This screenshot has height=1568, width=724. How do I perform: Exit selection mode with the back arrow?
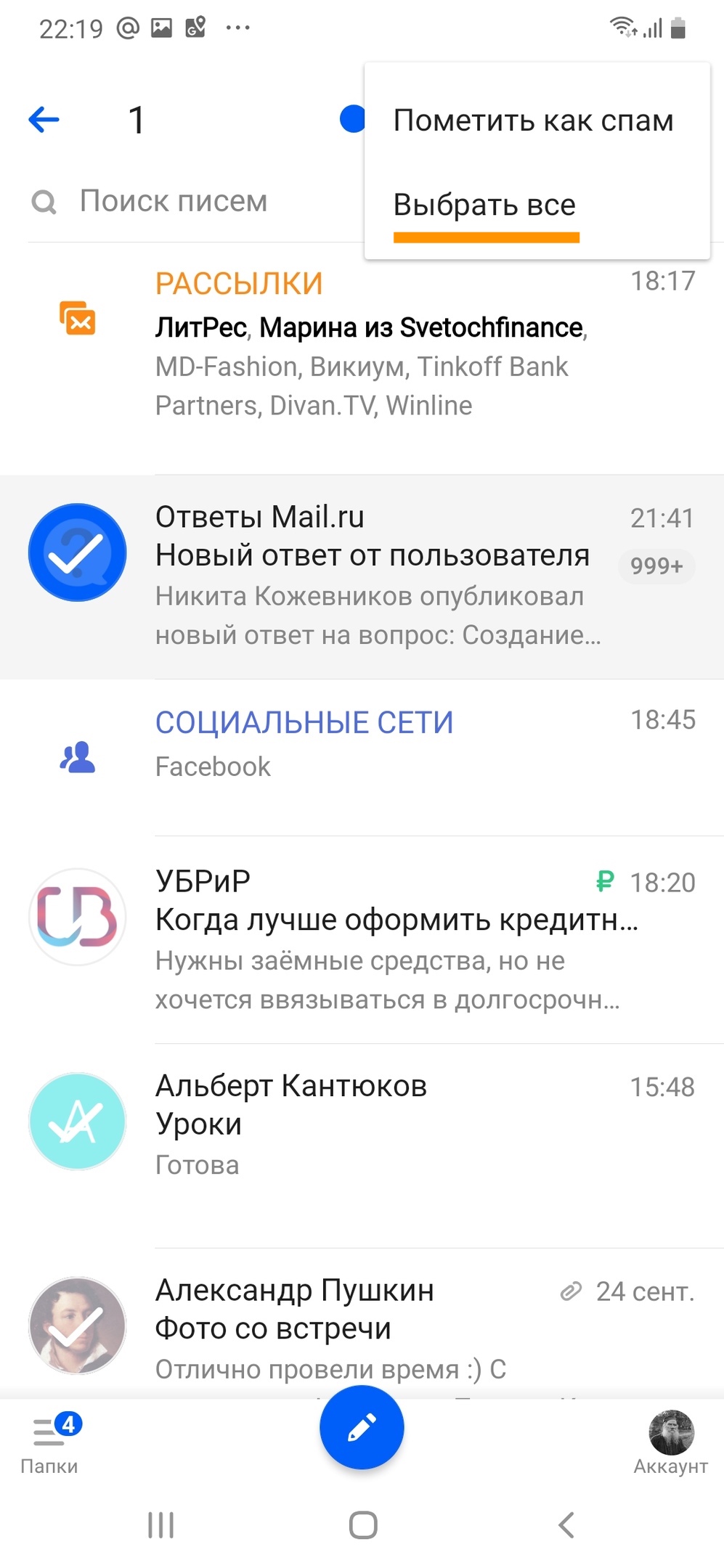pyautogui.click(x=44, y=120)
